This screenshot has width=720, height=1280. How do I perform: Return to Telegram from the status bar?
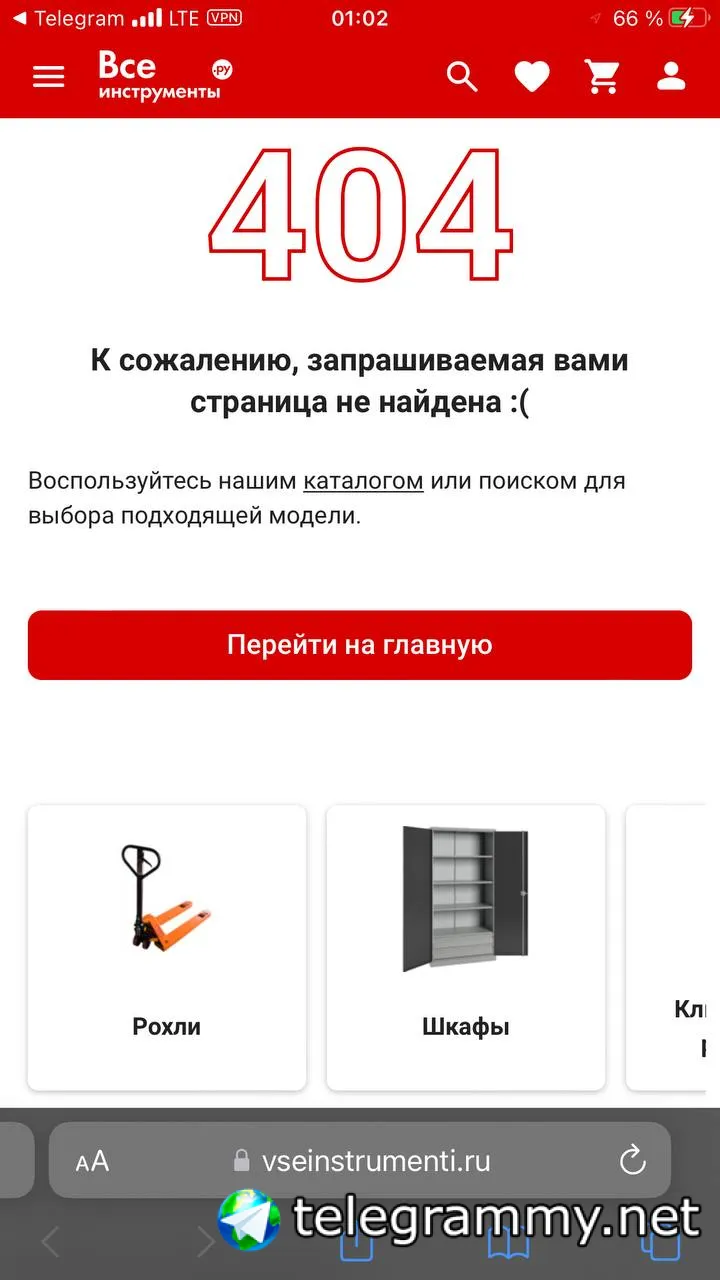point(68,19)
